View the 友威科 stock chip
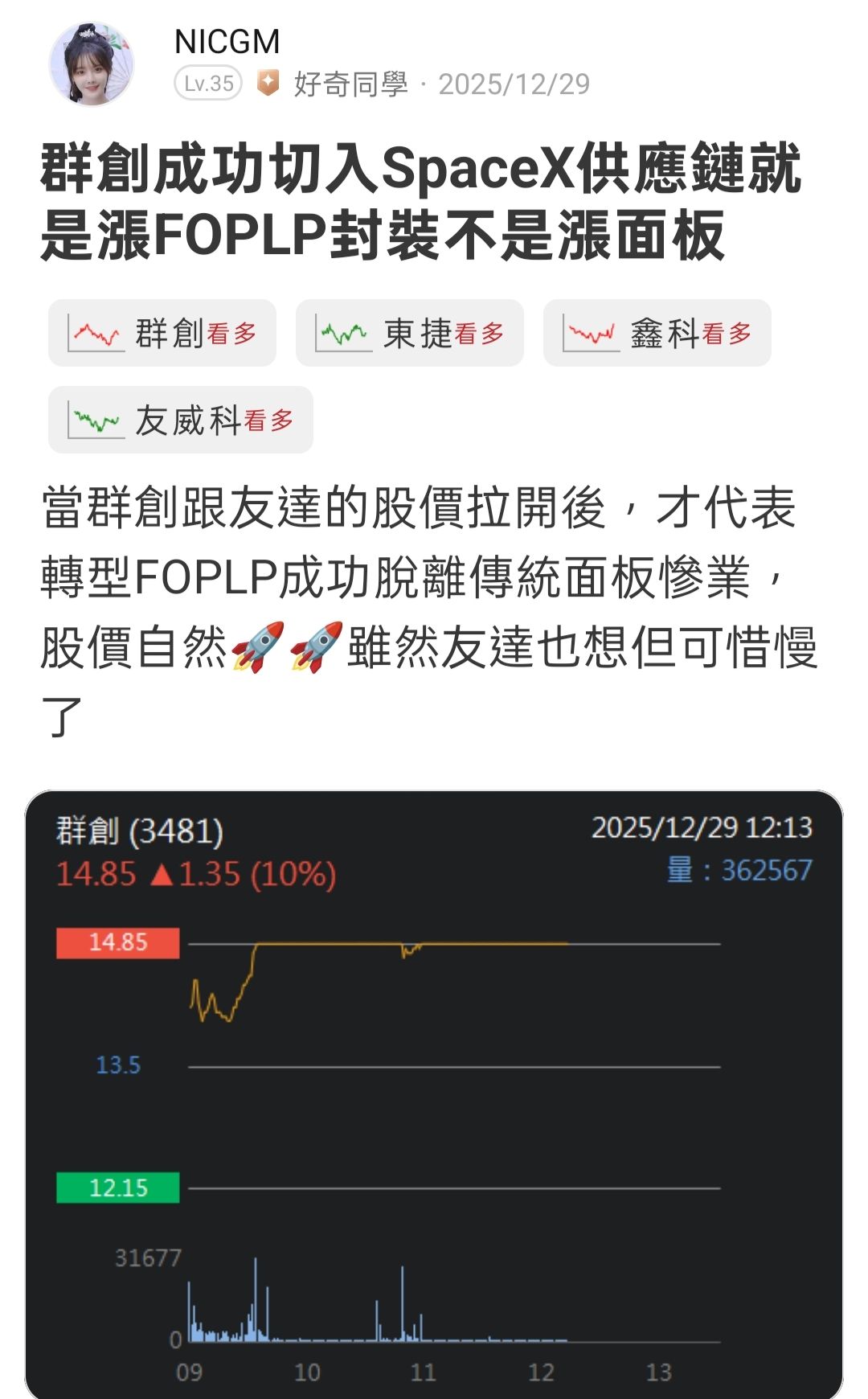 click(181, 420)
